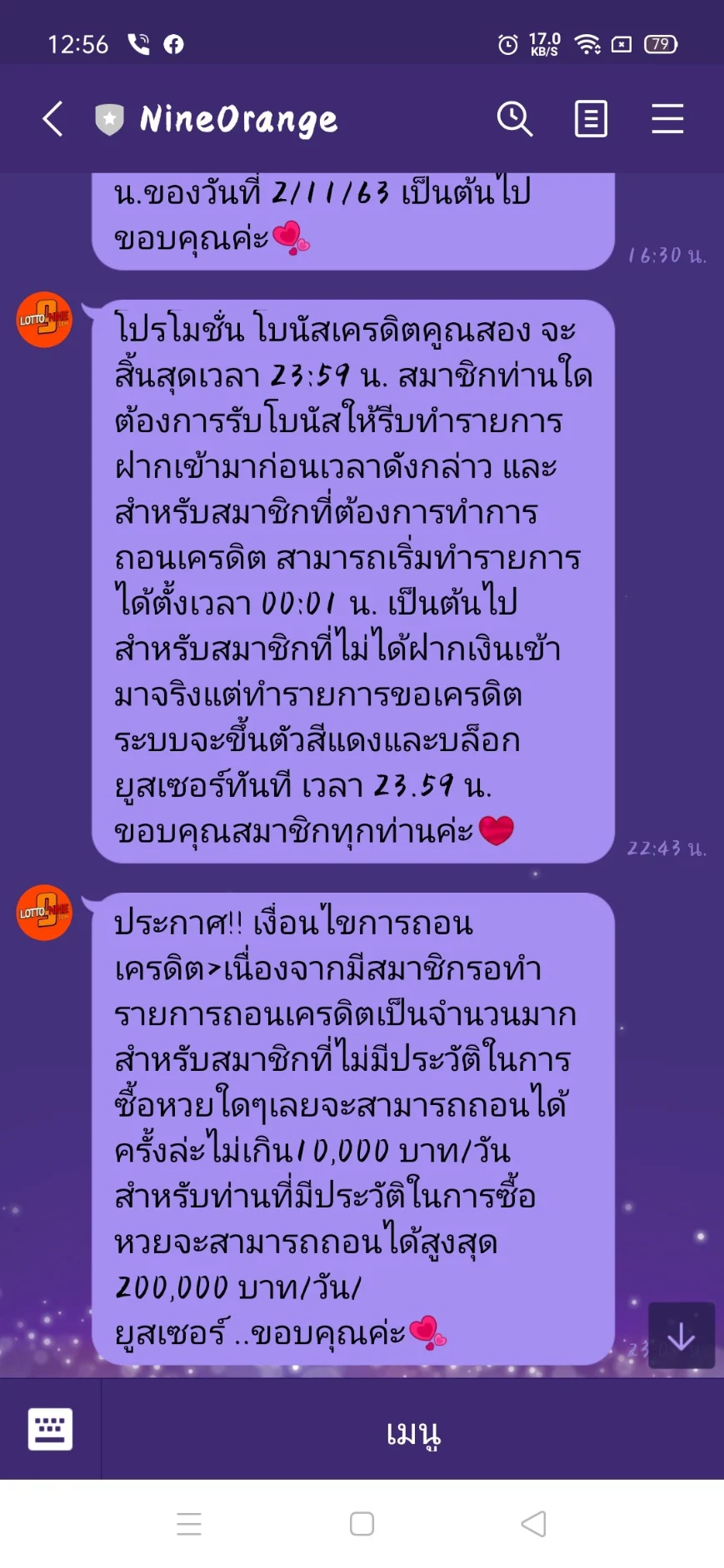
Task: Go back from the NineOrange chat
Action: tap(52, 119)
